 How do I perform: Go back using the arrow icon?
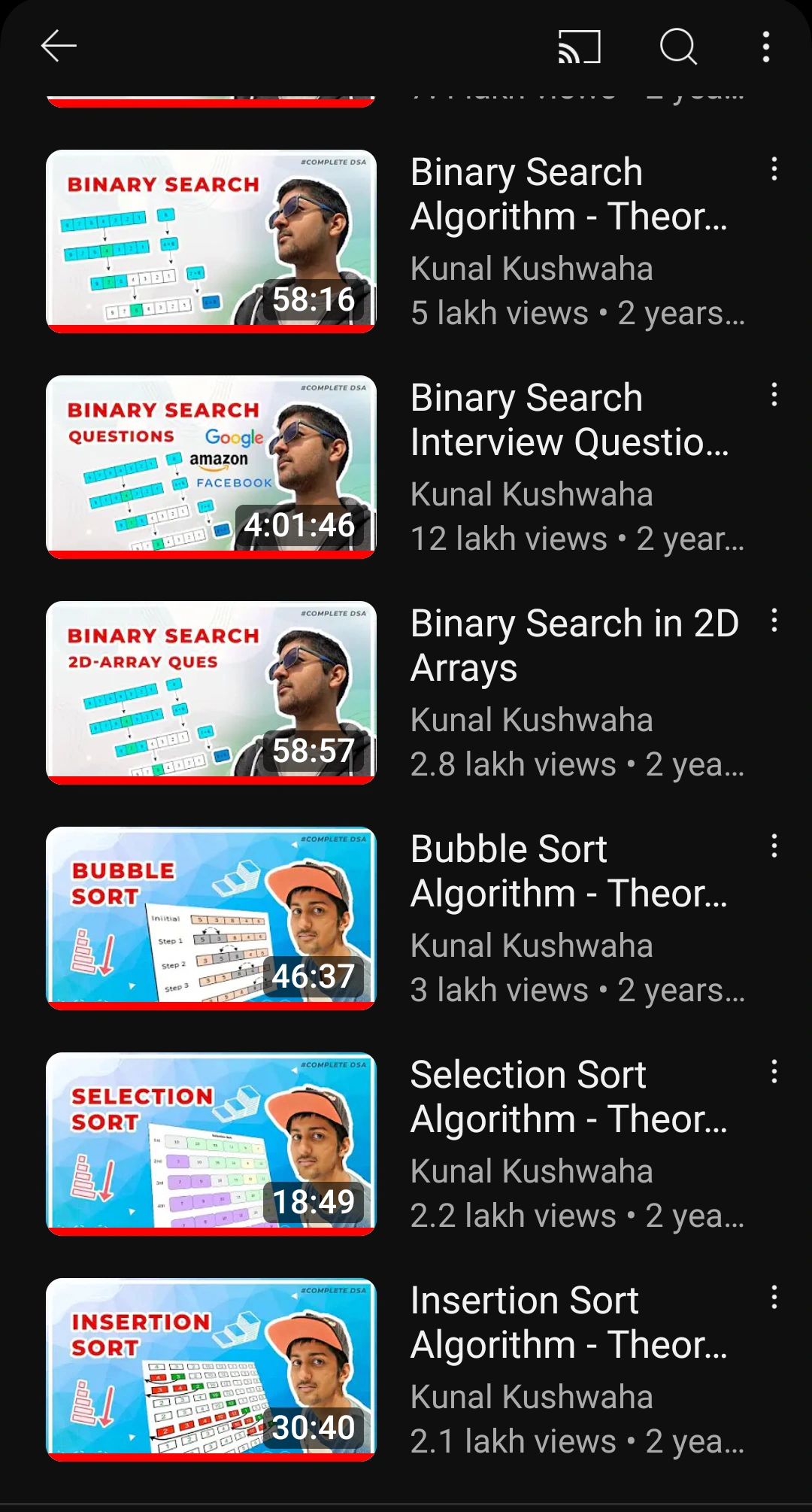click(x=59, y=47)
